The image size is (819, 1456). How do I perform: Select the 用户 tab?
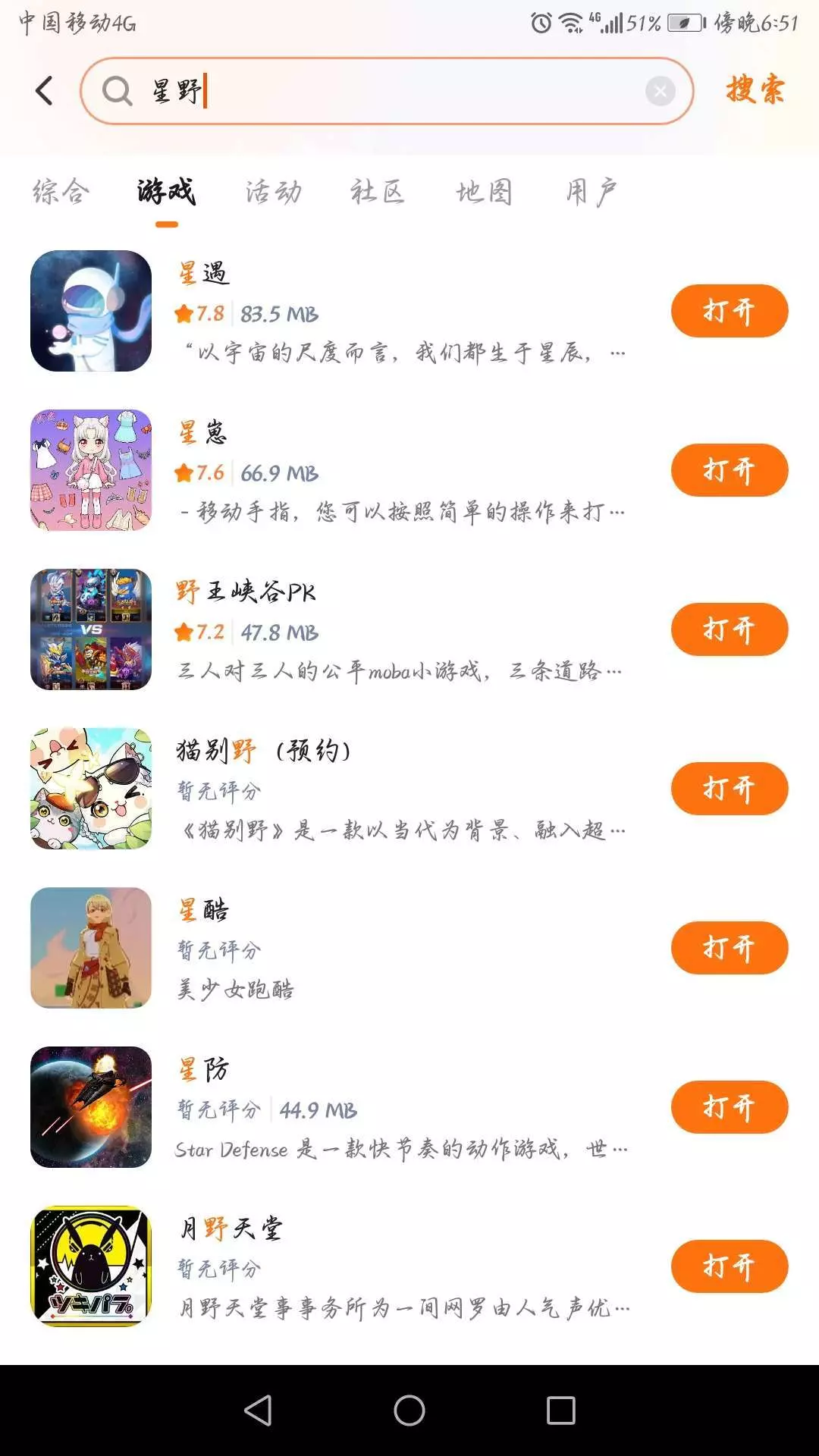point(591,192)
